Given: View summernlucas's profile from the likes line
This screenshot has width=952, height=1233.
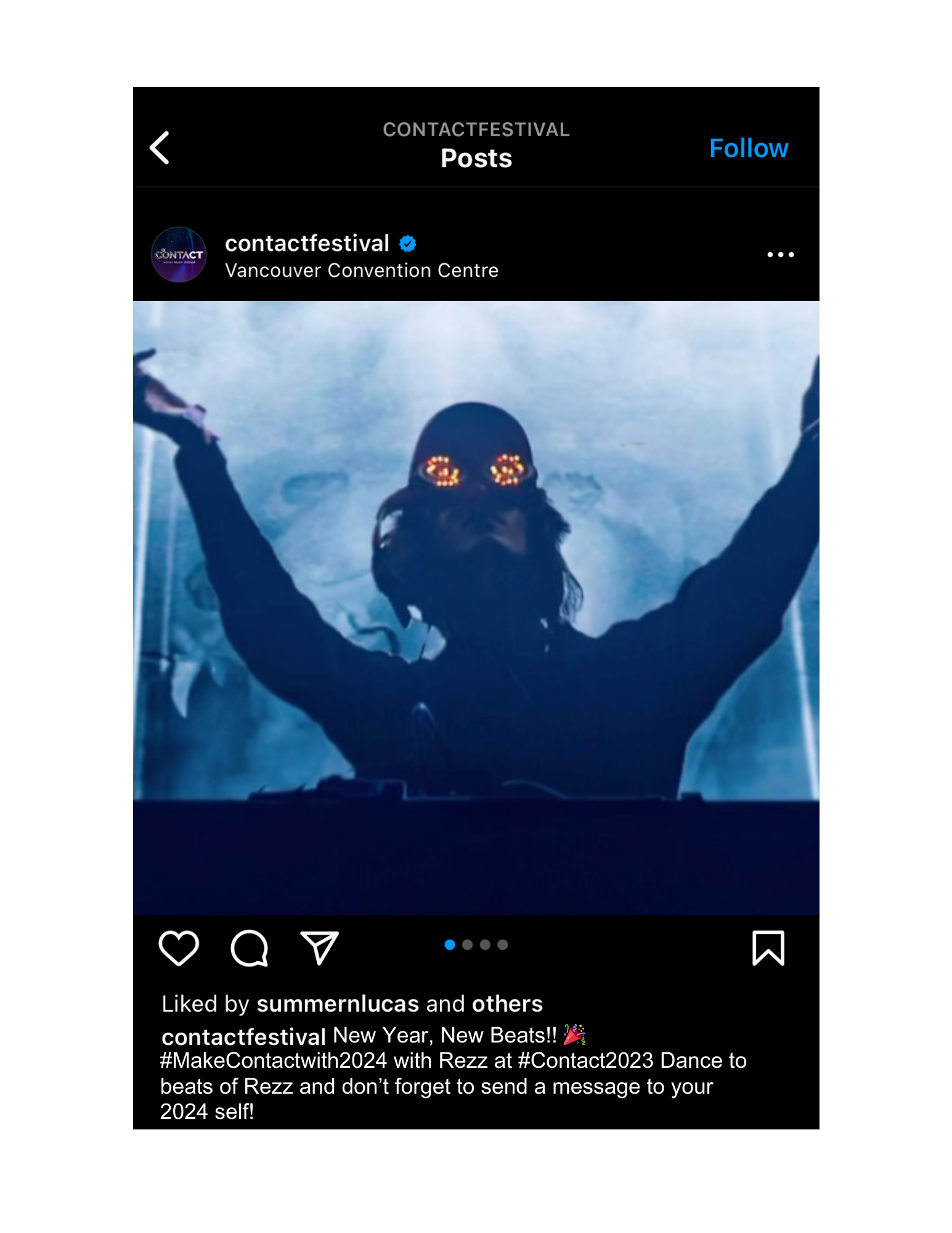Looking at the screenshot, I should [338, 1004].
